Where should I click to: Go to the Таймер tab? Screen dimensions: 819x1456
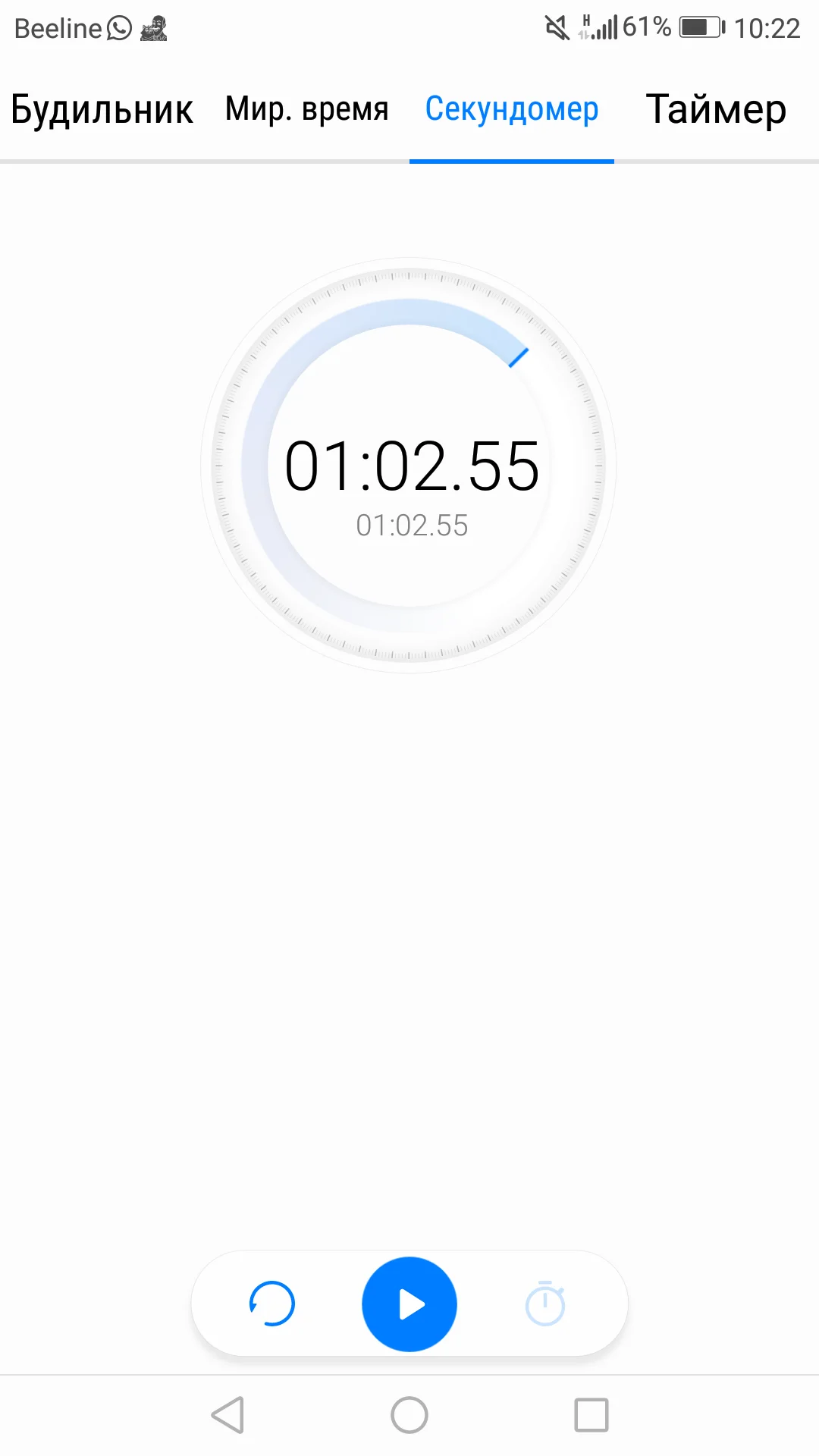click(716, 109)
